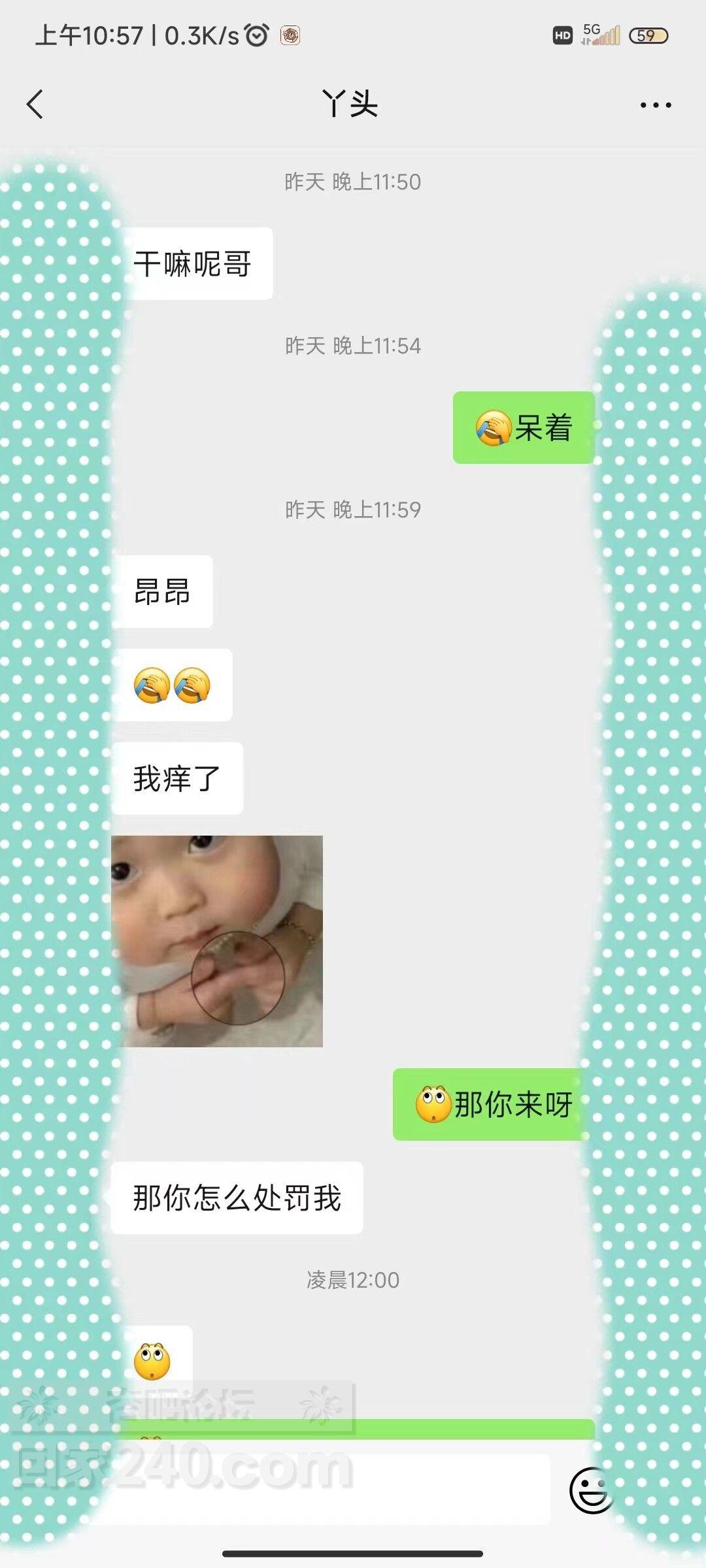Screen dimensions: 706x1568
Task: Open the emoji sticker picker
Action: tap(590, 1490)
